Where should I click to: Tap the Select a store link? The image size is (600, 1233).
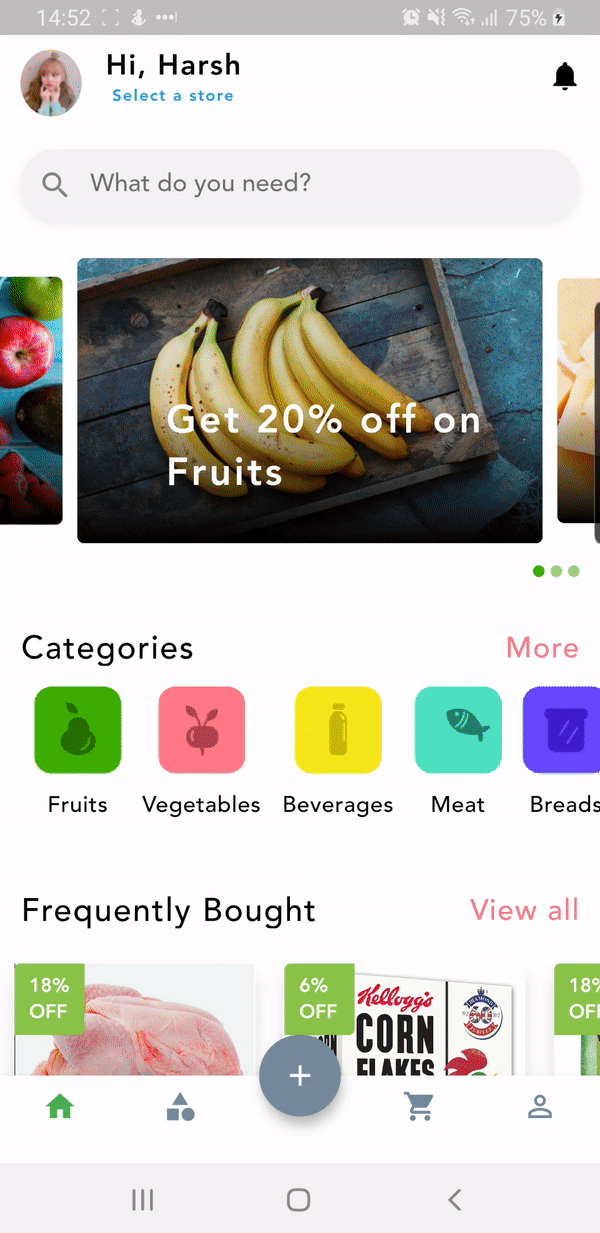(x=173, y=96)
